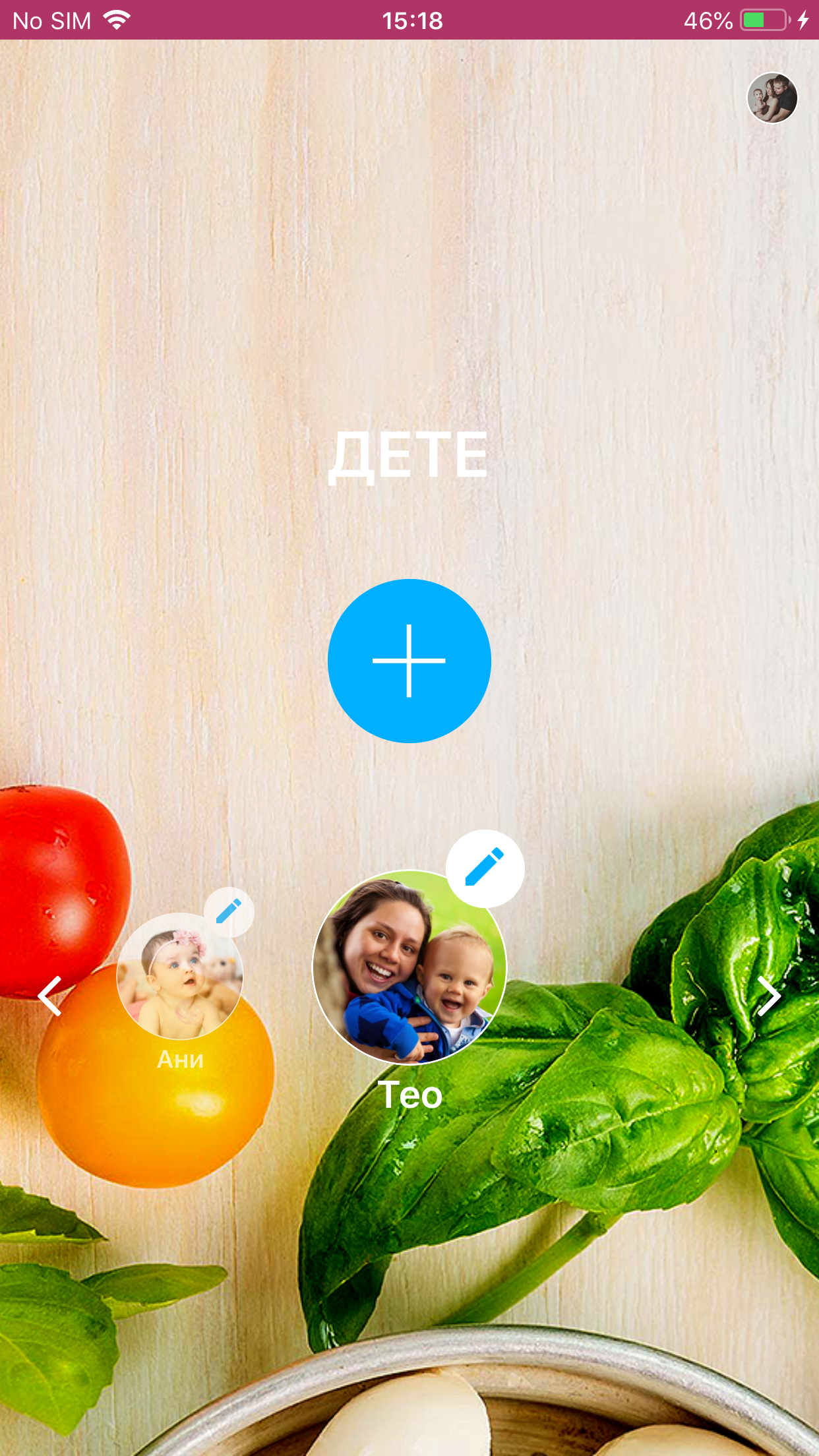The width and height of the screenshot is (819, 1456).
Task: Edit Тео's profile with pencil icon
Action: tap(485, 868)
